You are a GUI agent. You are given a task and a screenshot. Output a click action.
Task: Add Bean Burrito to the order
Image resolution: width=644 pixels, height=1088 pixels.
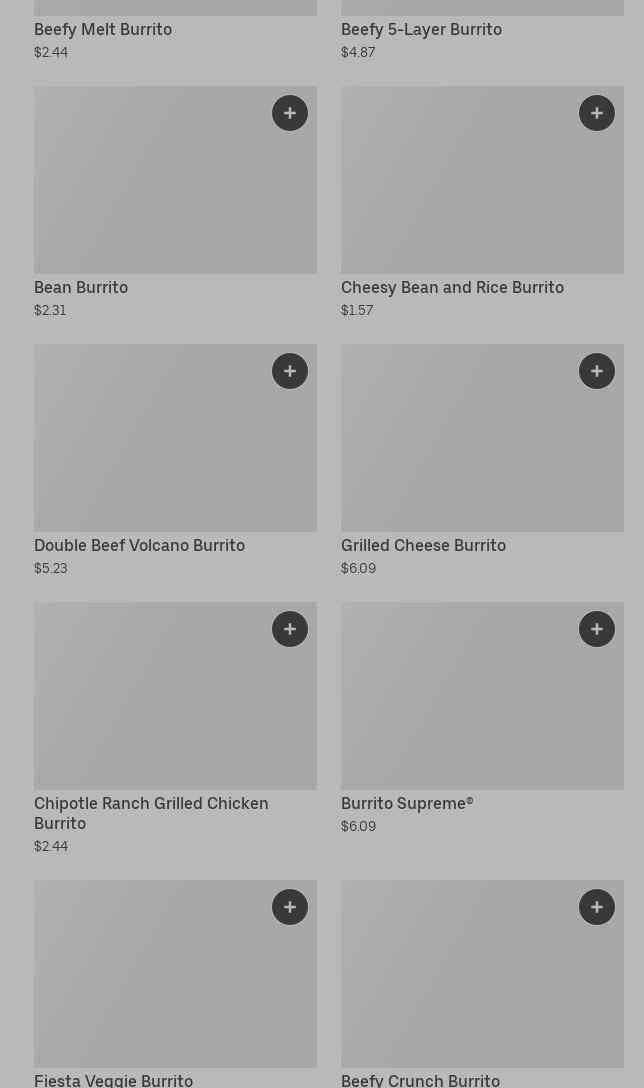click(290, 113)
